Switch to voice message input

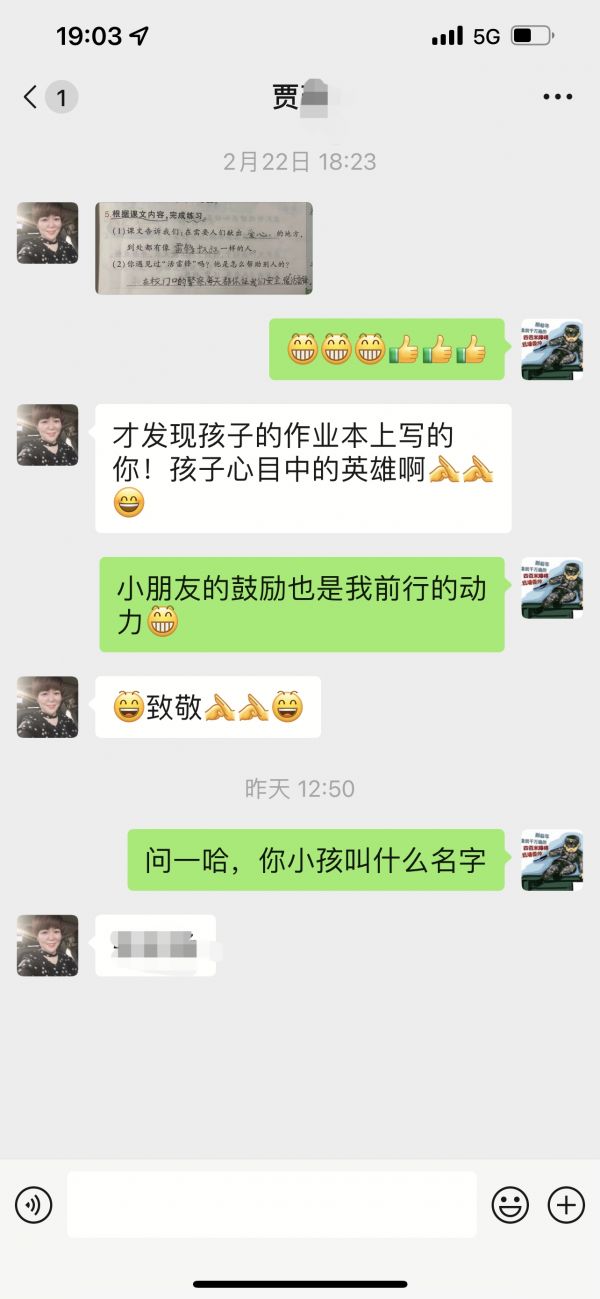pos(34,1204)
